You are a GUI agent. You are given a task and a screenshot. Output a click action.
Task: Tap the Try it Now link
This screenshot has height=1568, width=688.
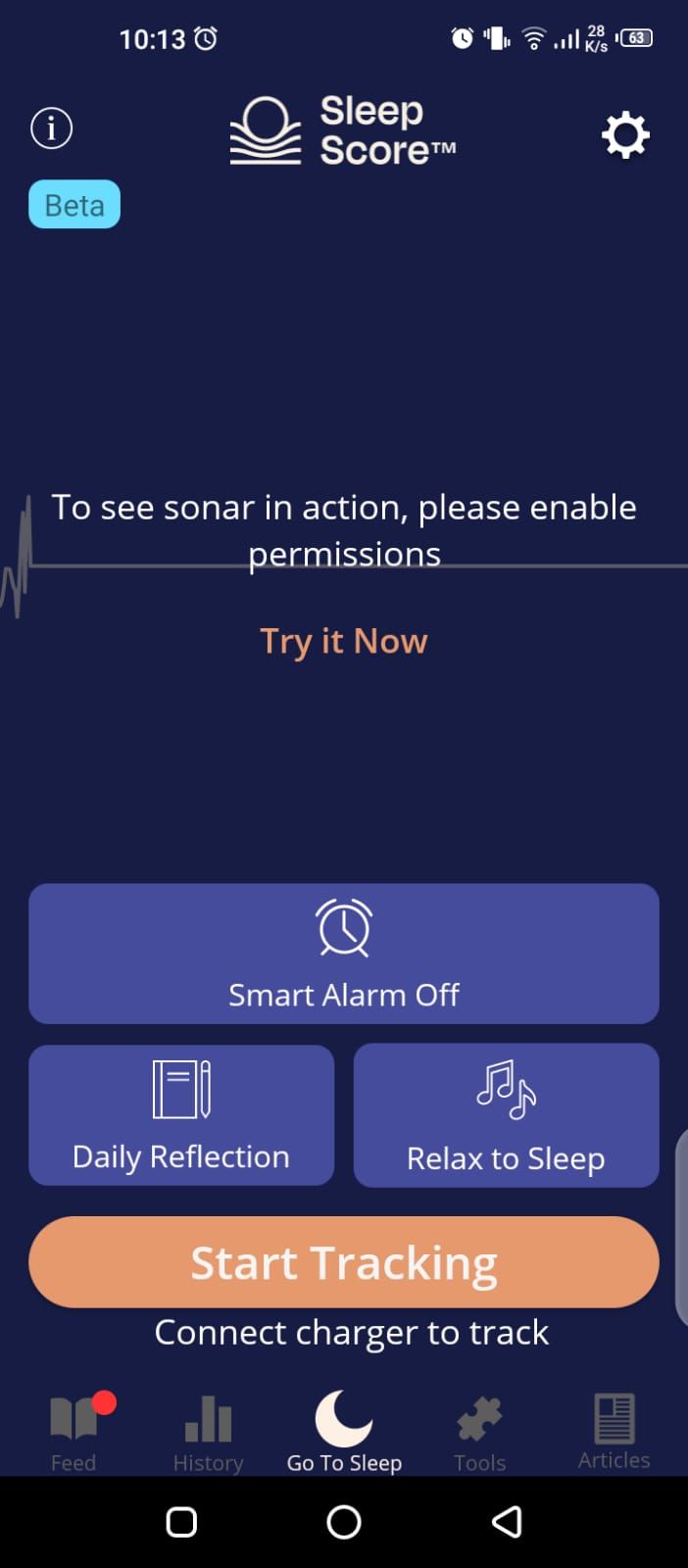[x=344, y=641]
